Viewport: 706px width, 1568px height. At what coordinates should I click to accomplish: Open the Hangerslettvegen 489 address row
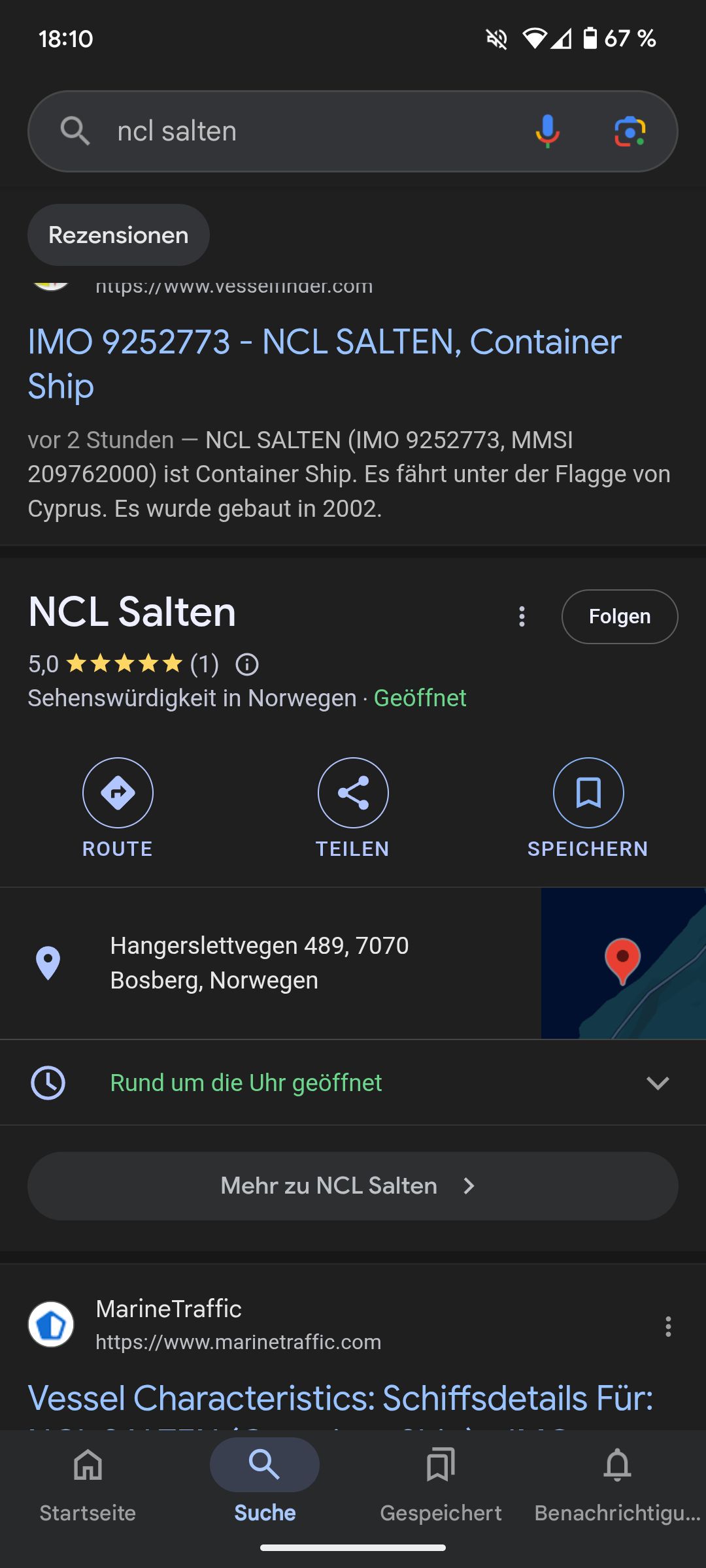point(271,963)
